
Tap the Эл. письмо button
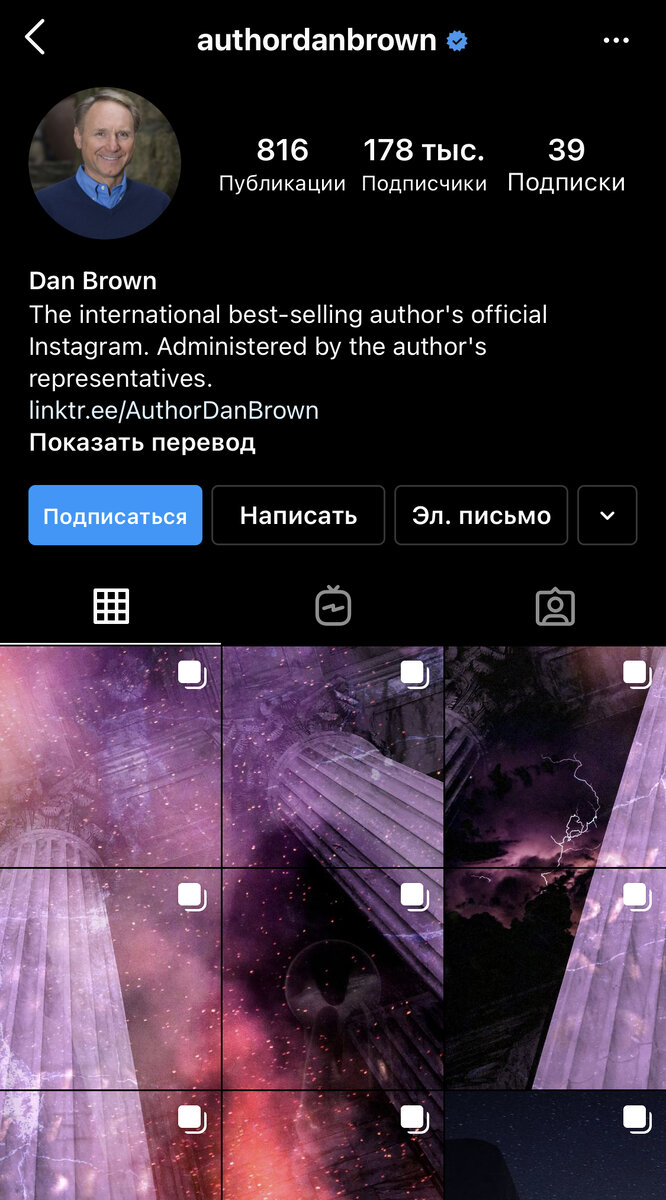coord(481,515)
